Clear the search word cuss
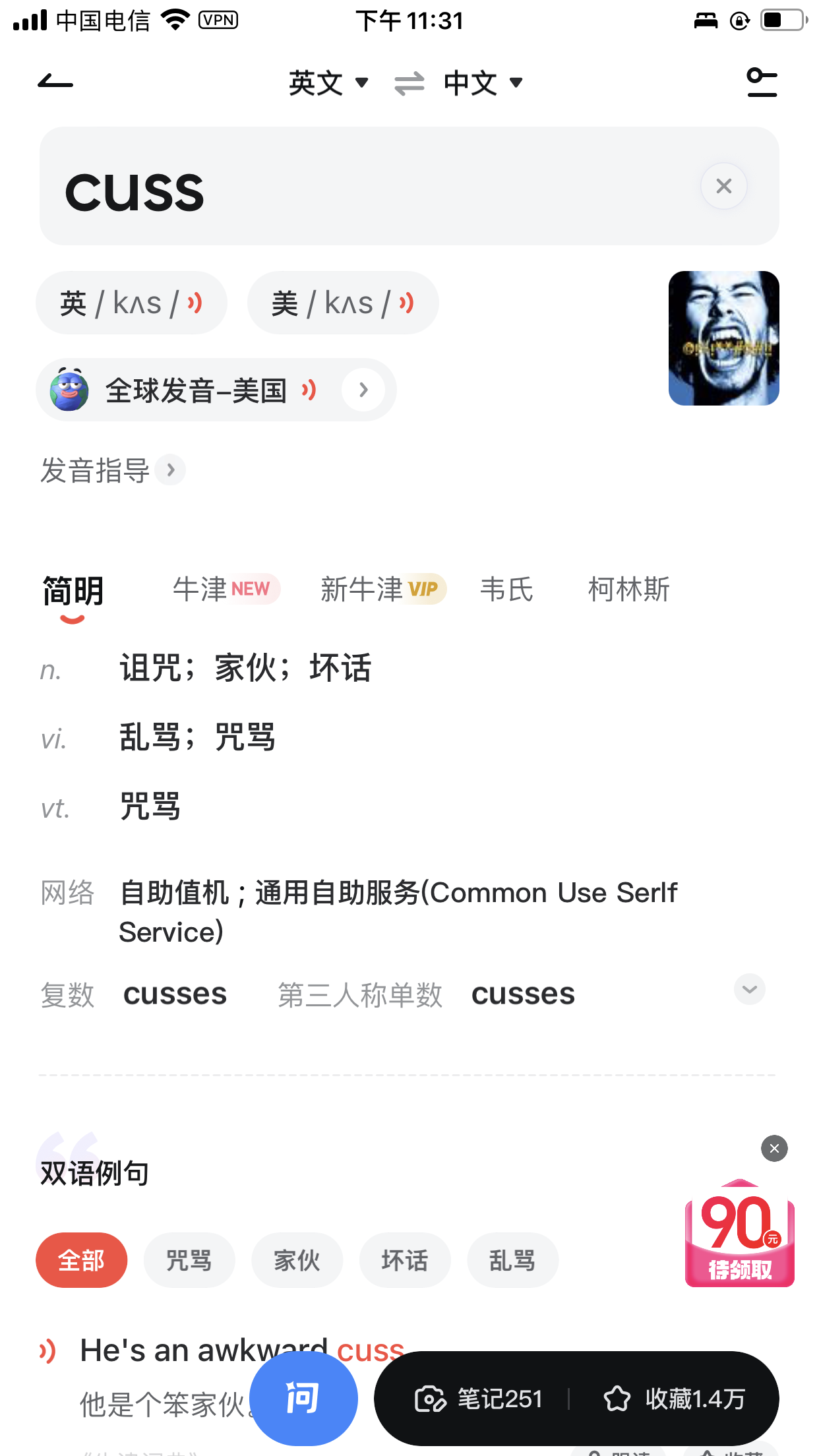Viewport: 819px width, 1456px height. [x=723, y=186]
